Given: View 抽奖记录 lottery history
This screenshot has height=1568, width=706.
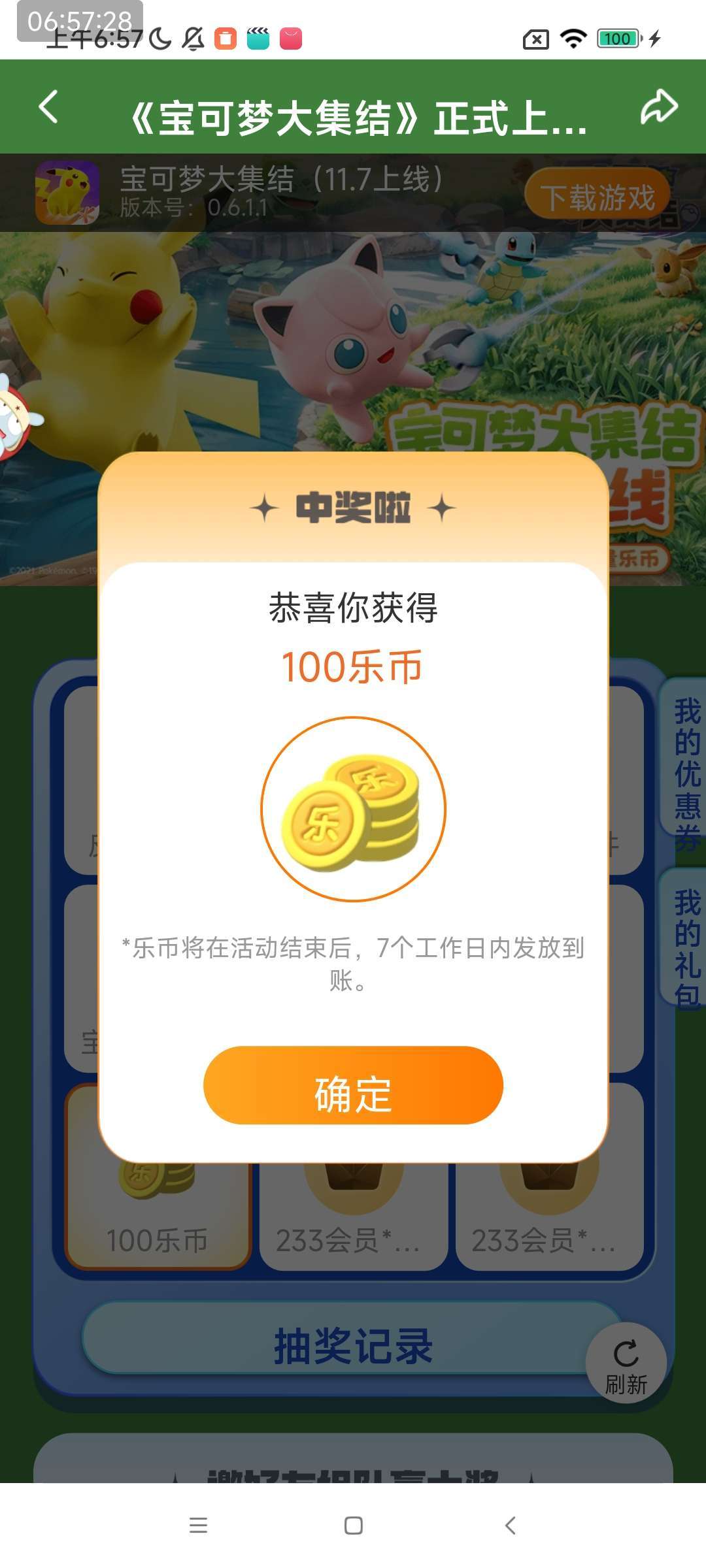Looking at the screenshot, I should click(352, 1346).
